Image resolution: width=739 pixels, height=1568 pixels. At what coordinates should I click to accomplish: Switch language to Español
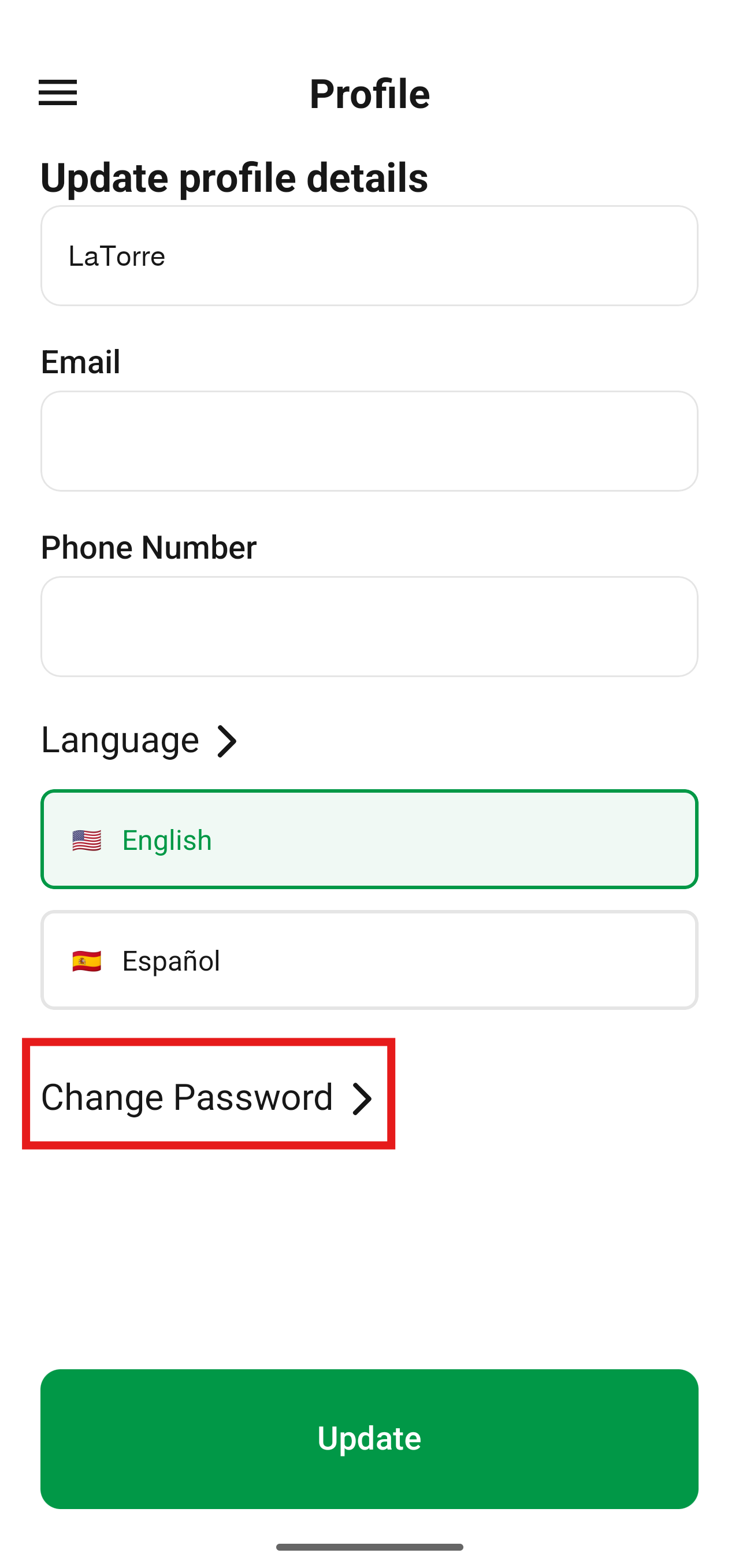[x=369, y=960]
